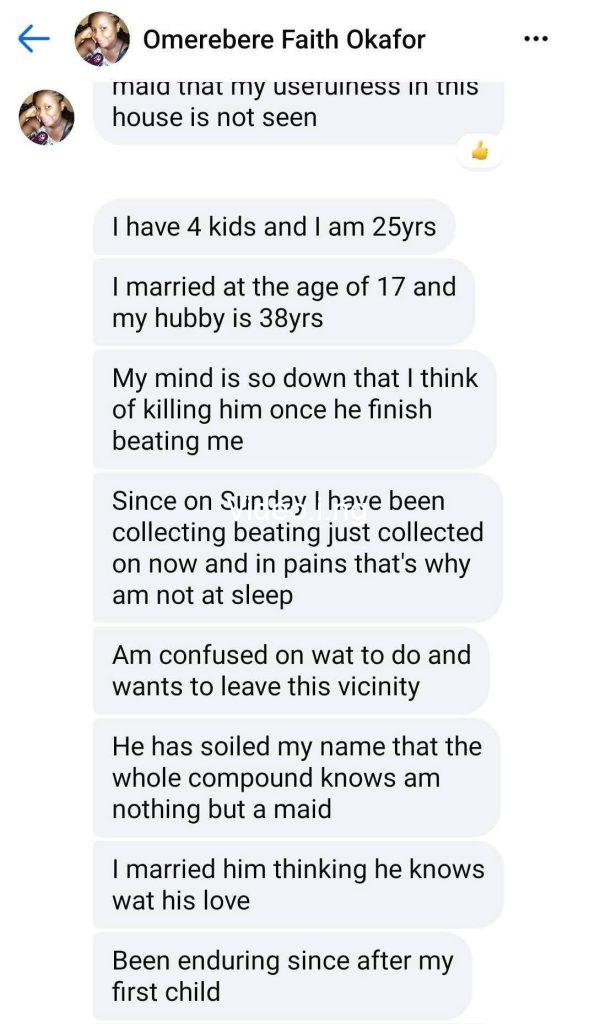The image size is (595, 1024).
Task: Open the three-dot overflow menu
Action: pos(536,39)
